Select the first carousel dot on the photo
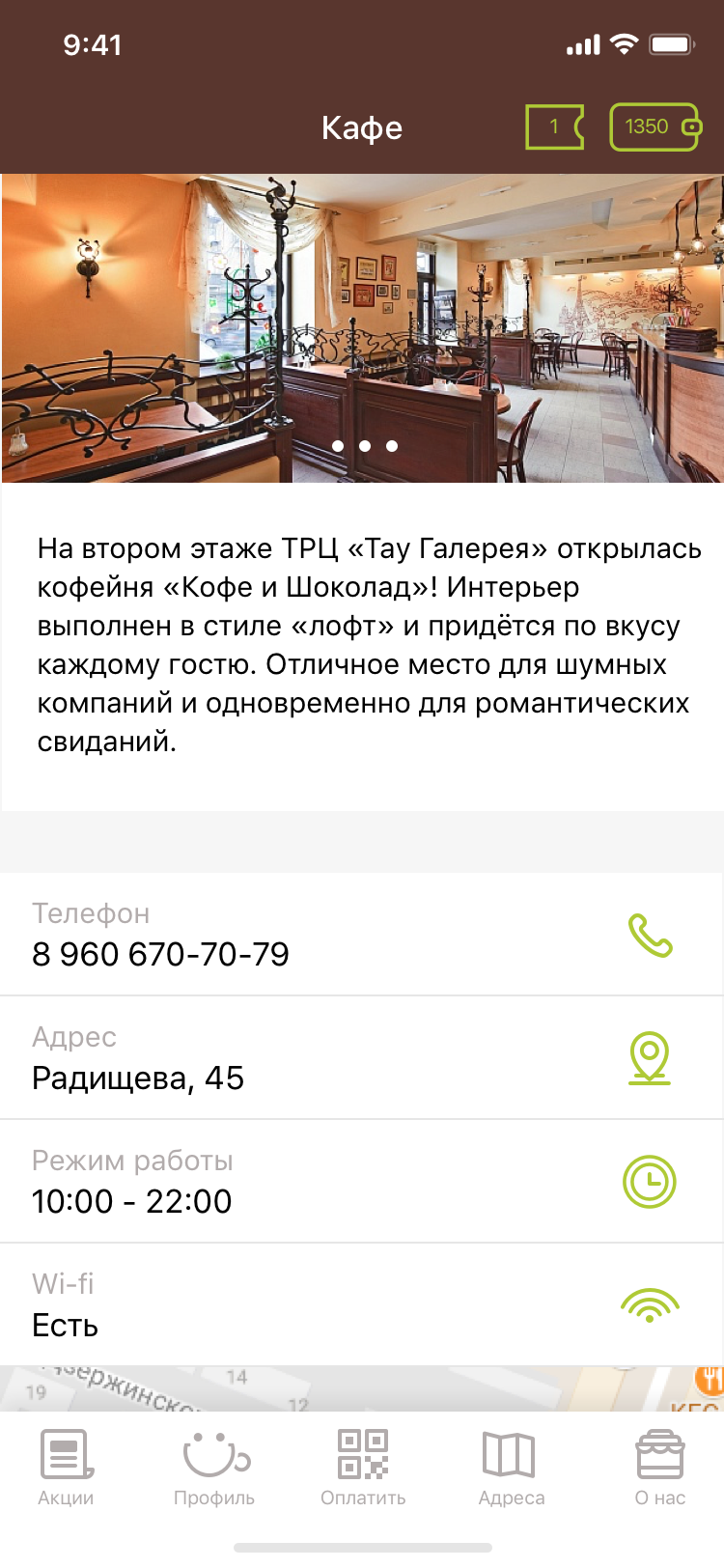This screenshot has height=1568, width=724. point(338,446)
